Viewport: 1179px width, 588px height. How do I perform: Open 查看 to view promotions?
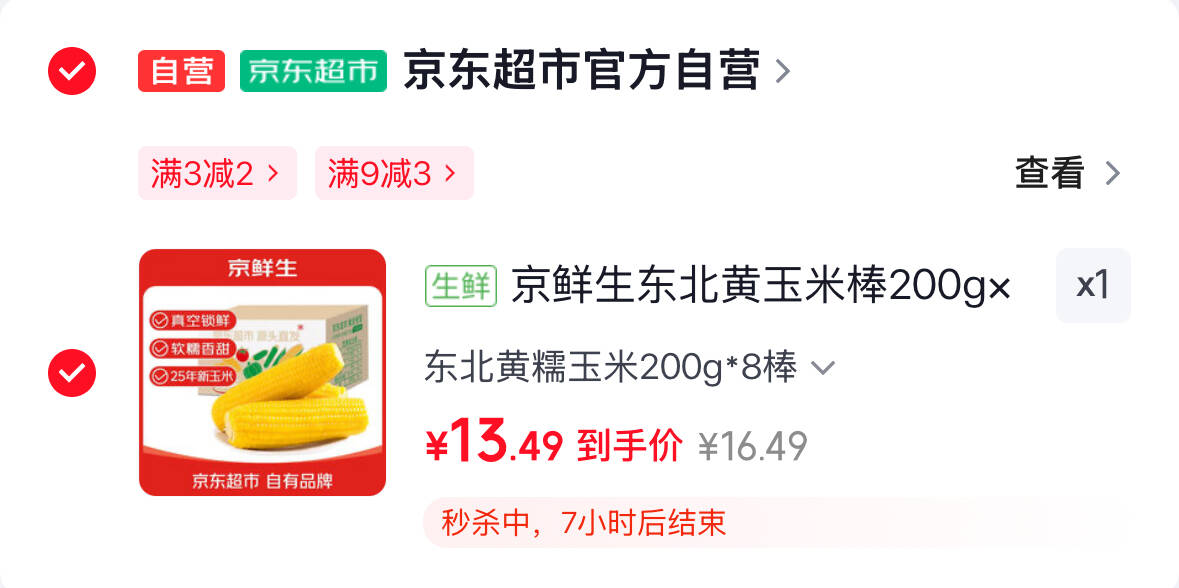point(1068,174)
